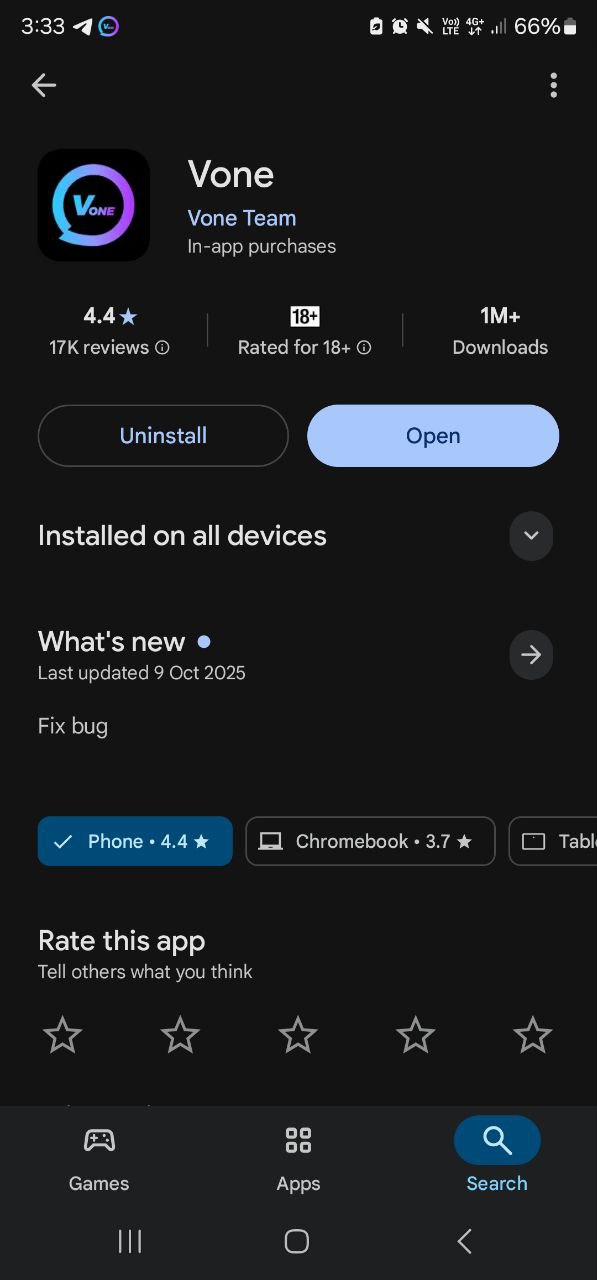Go back using the top-left arrow
This screenshot has height=1280, width=597.
point(44,86)
